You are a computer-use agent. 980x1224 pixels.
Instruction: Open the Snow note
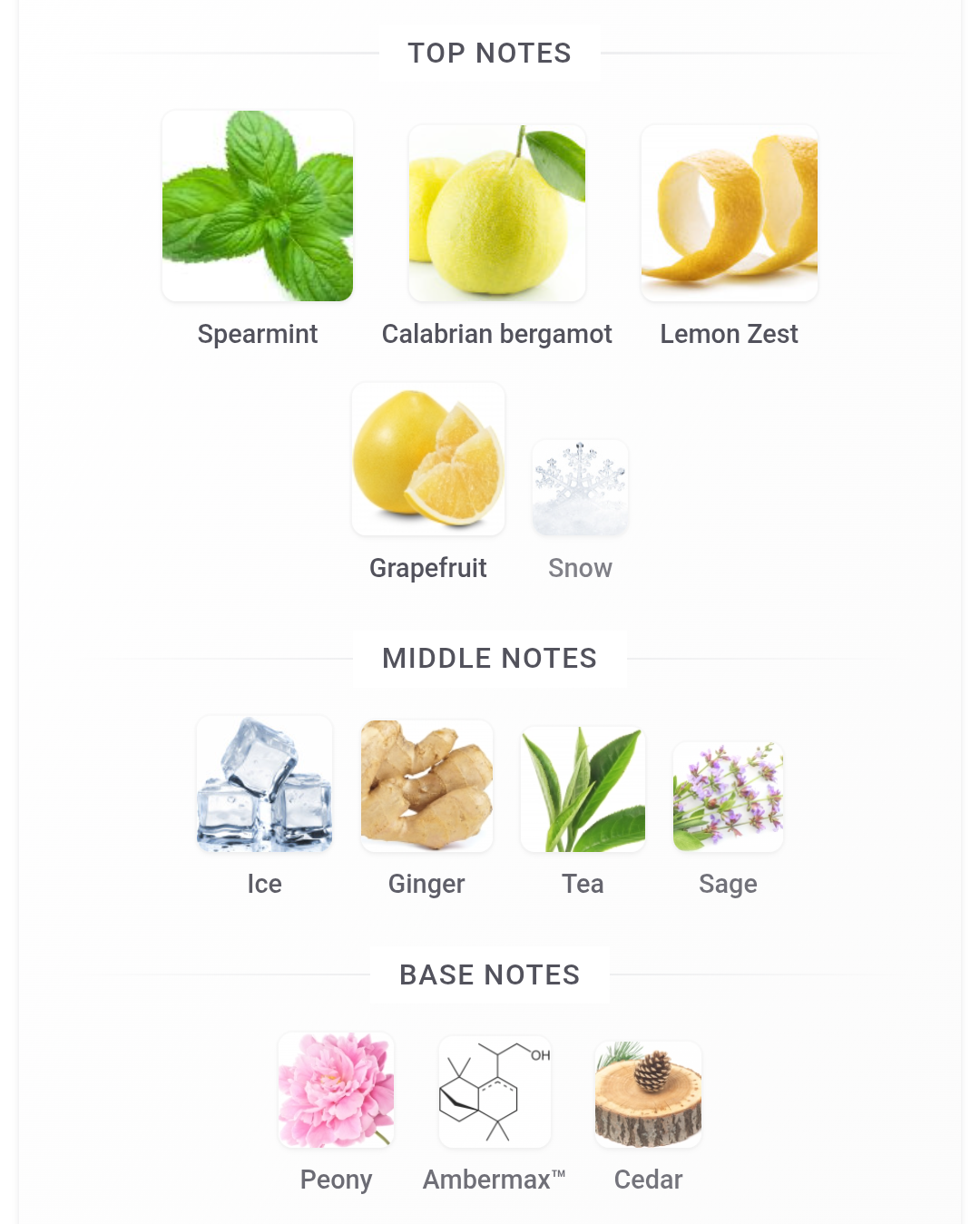coord(580,489)
